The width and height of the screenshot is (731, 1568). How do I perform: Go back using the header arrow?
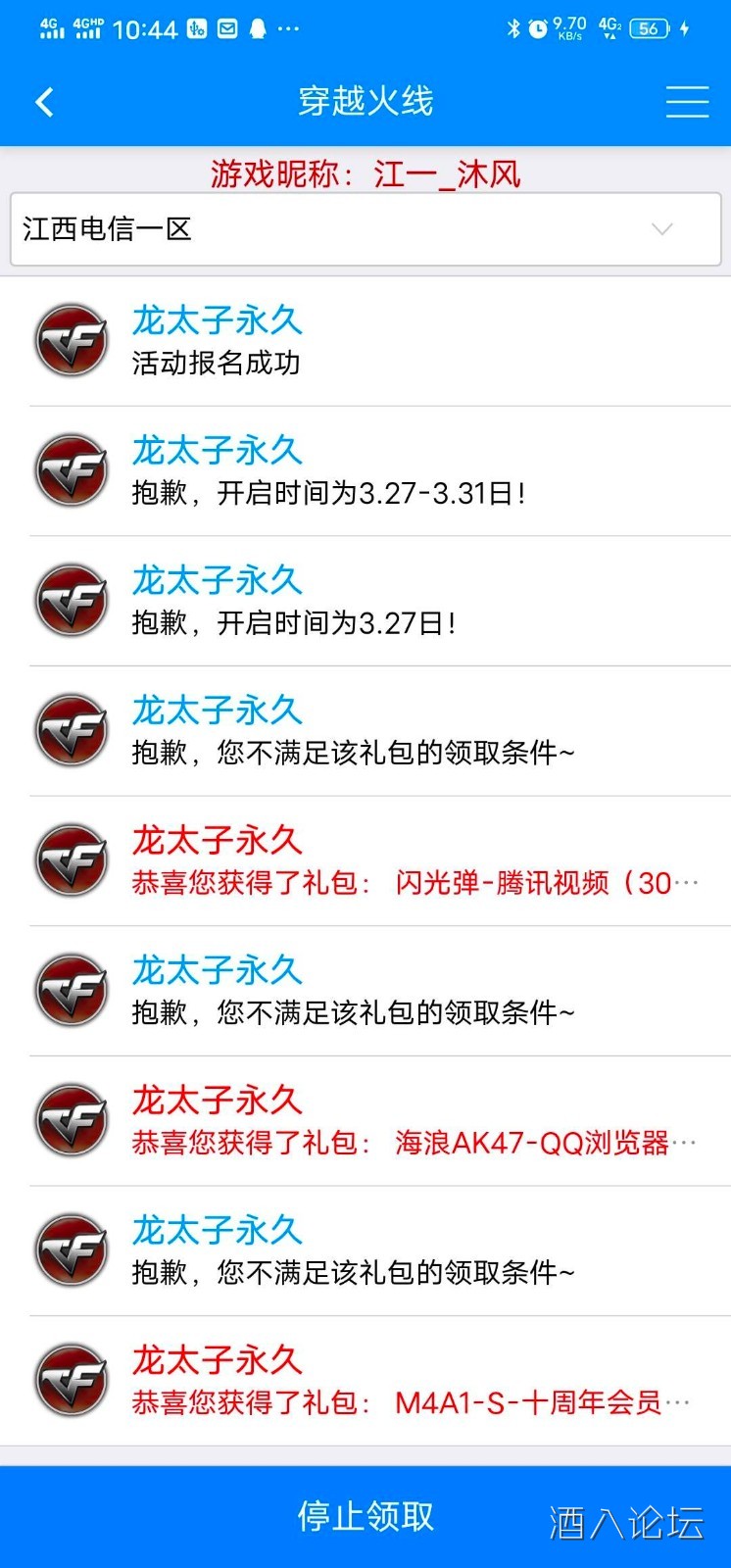(44, 102)
